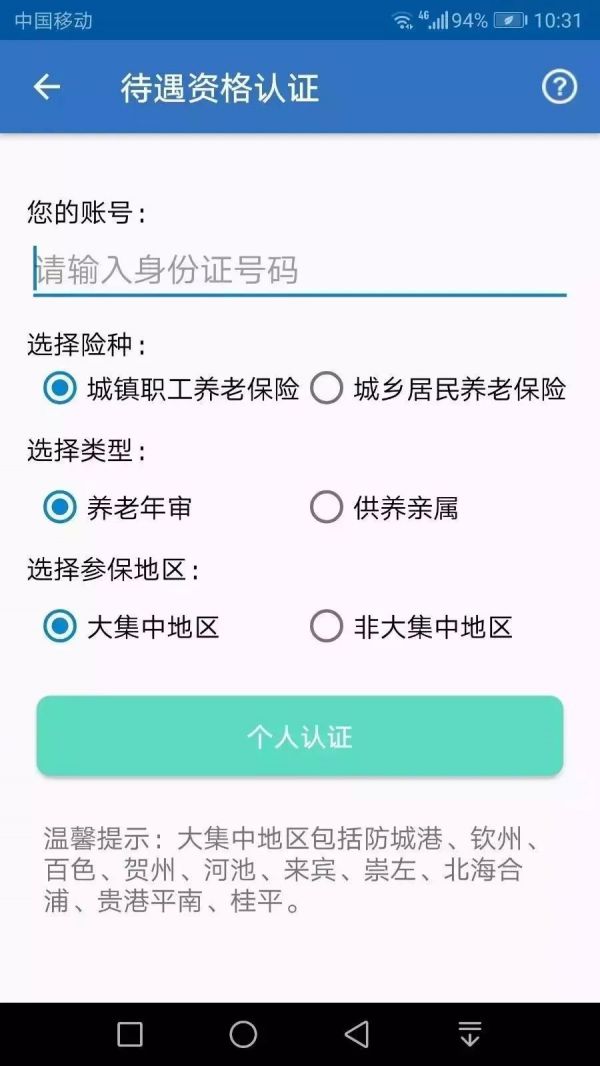Image resolution: width=600 pixels, height=1066 pixels.
Task: Select 城乡居民养老保险 insurance type
Action: (x=327, y=388)
